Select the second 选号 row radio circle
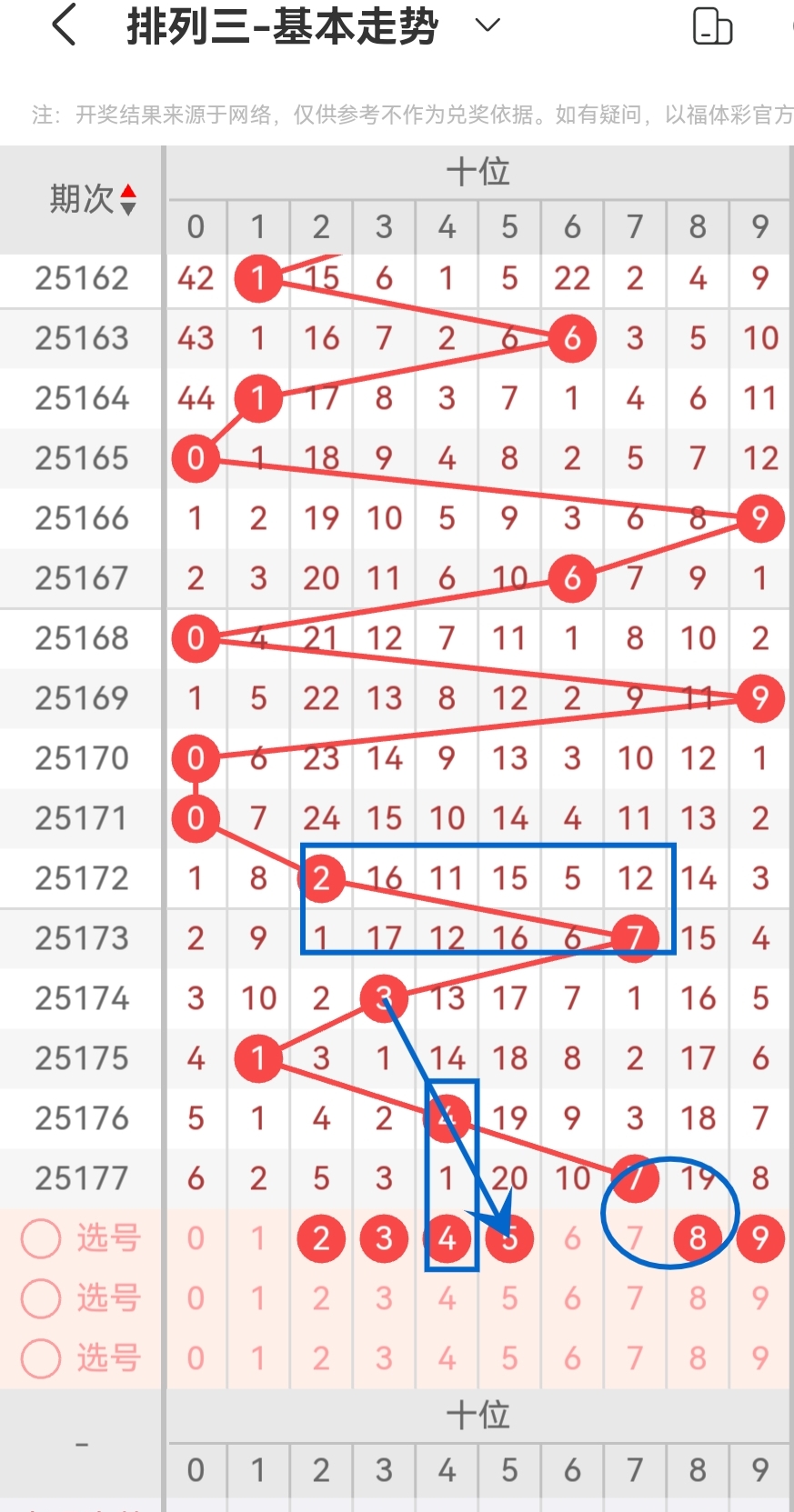The width and height of the screenshot is (794, 1512). click(40, 1298)
